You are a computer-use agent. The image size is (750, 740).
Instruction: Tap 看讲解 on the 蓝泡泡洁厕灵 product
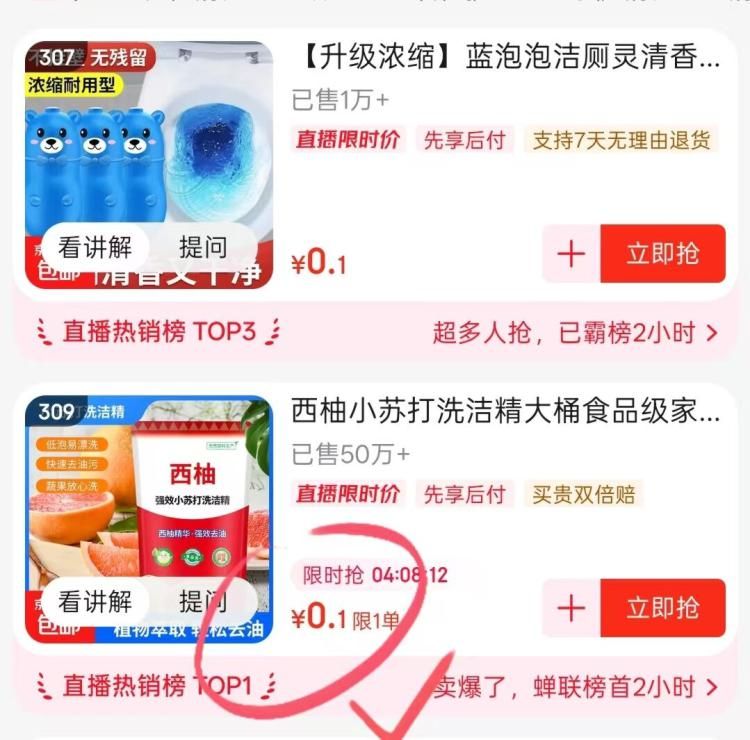[x=95, y=247]
